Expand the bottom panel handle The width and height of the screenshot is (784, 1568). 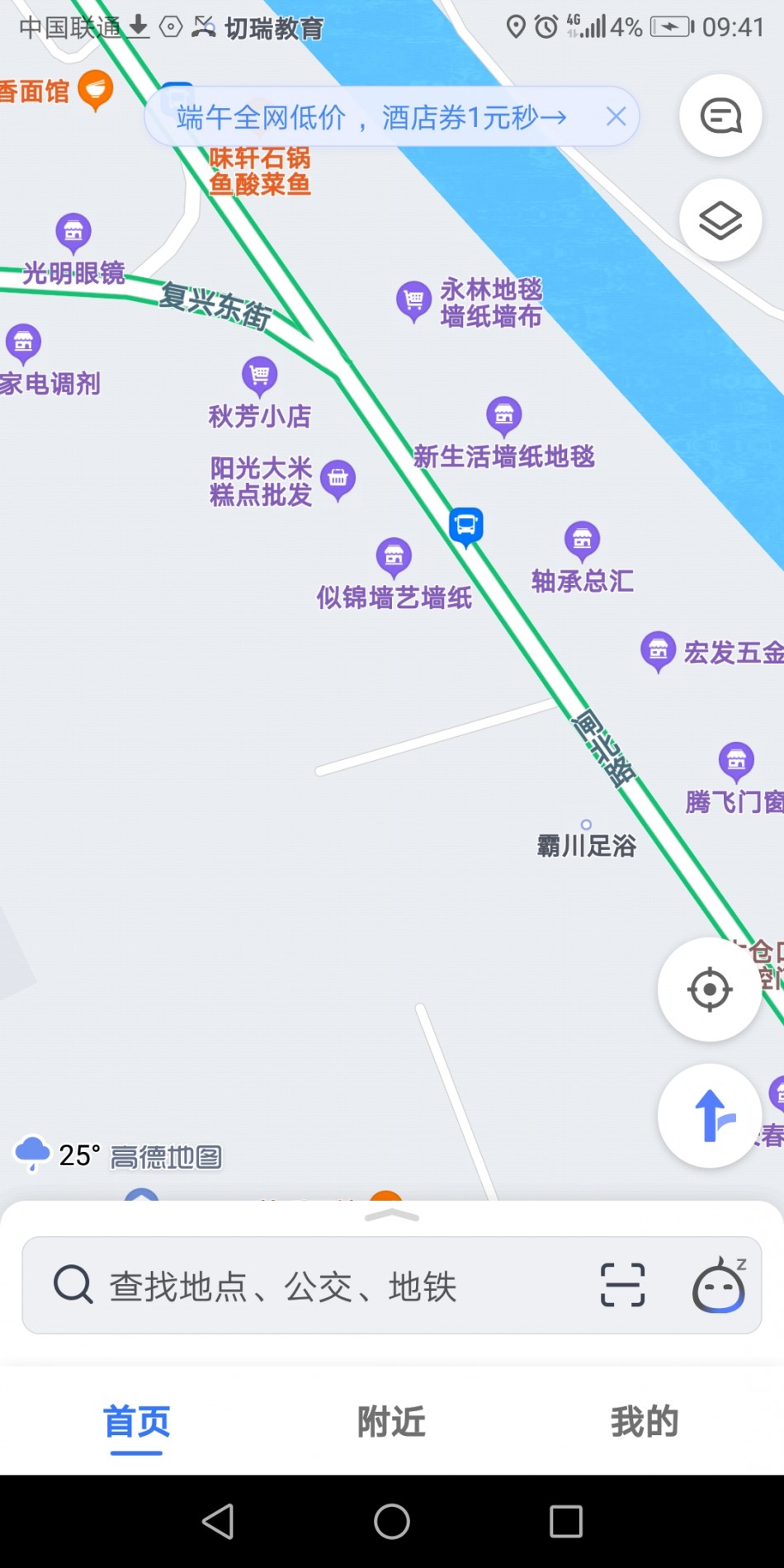click(392, 1216)
